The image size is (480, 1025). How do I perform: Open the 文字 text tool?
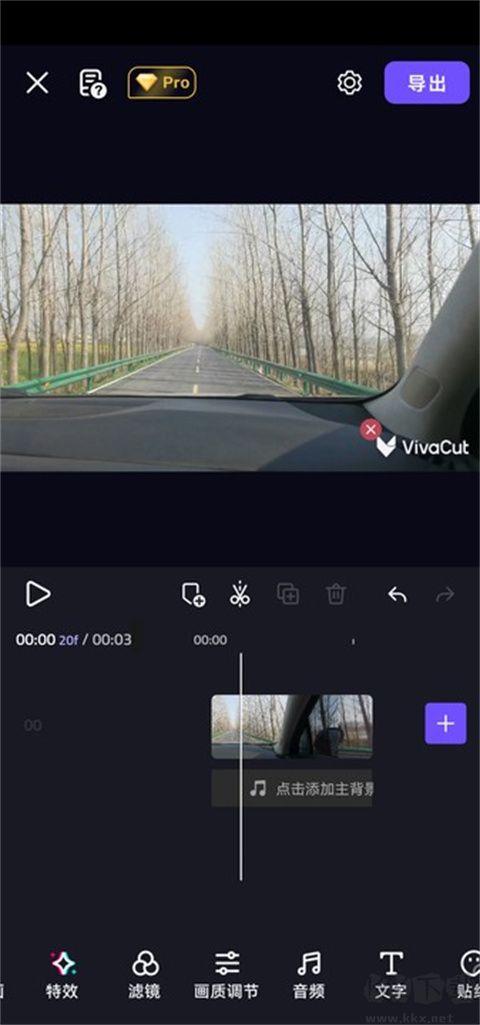pos(391,975)
